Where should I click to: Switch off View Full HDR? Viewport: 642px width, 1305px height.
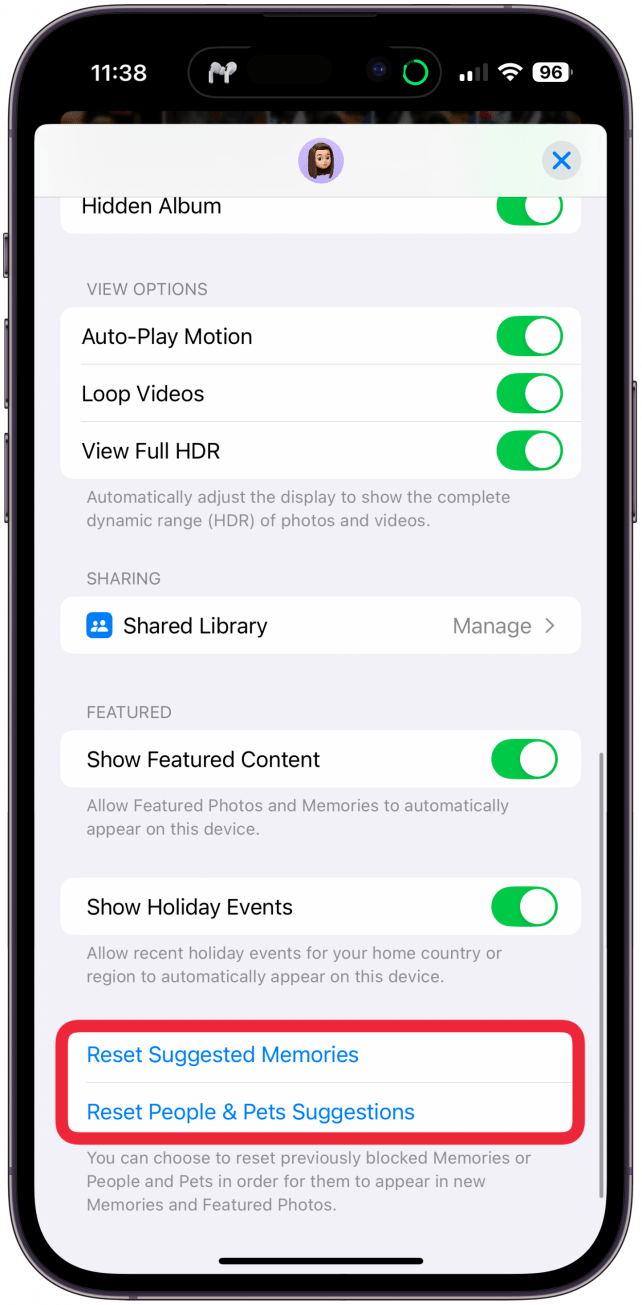point(529,451)
